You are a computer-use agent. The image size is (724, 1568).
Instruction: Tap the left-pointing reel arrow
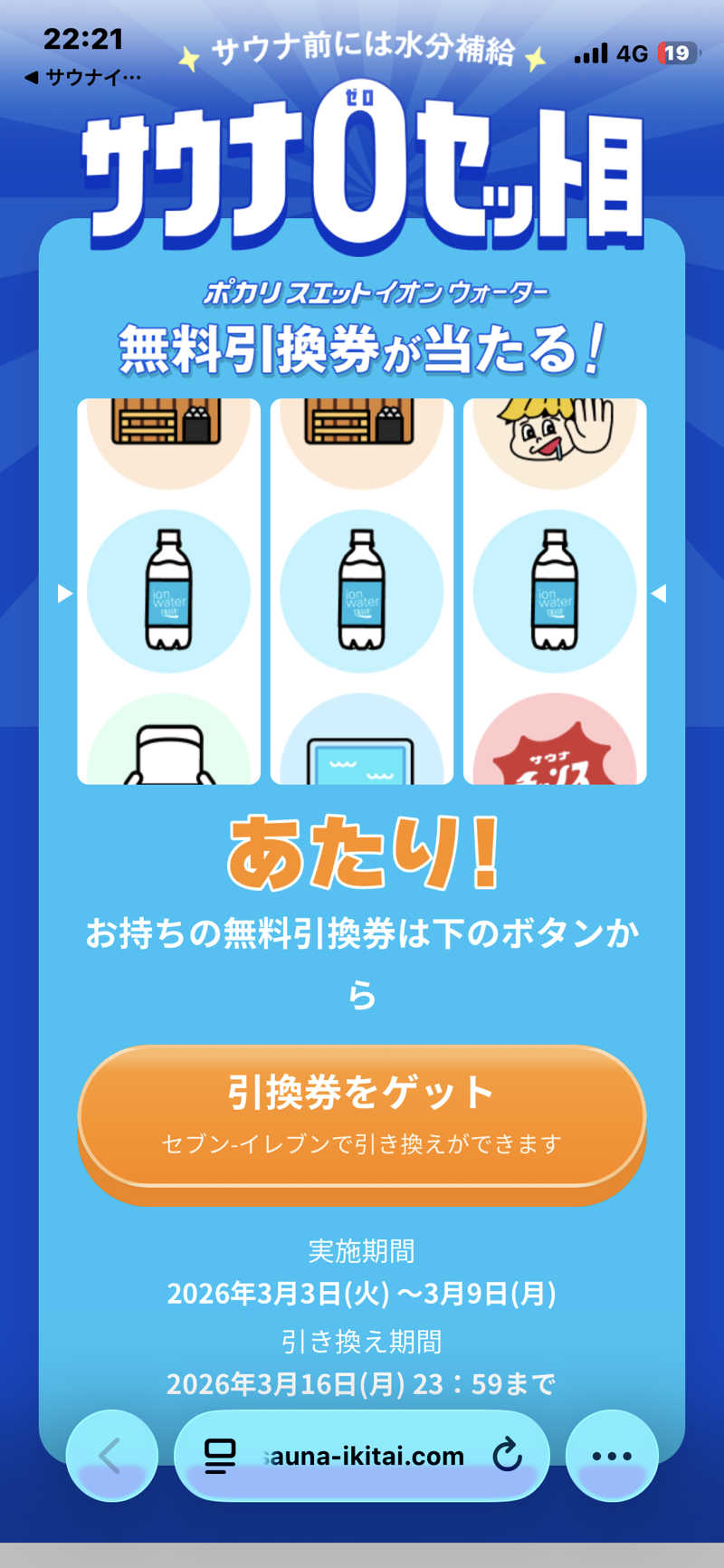(63, 594)
